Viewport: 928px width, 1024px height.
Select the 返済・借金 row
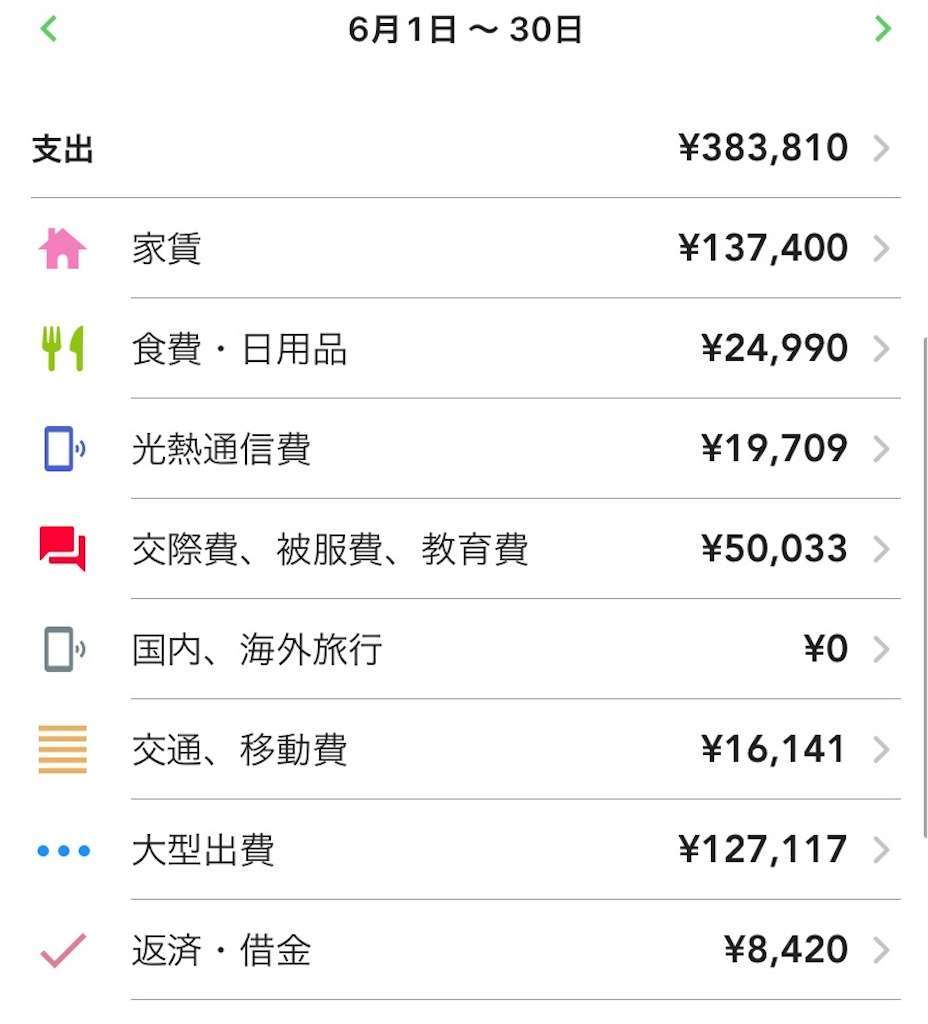coord(465,950)
